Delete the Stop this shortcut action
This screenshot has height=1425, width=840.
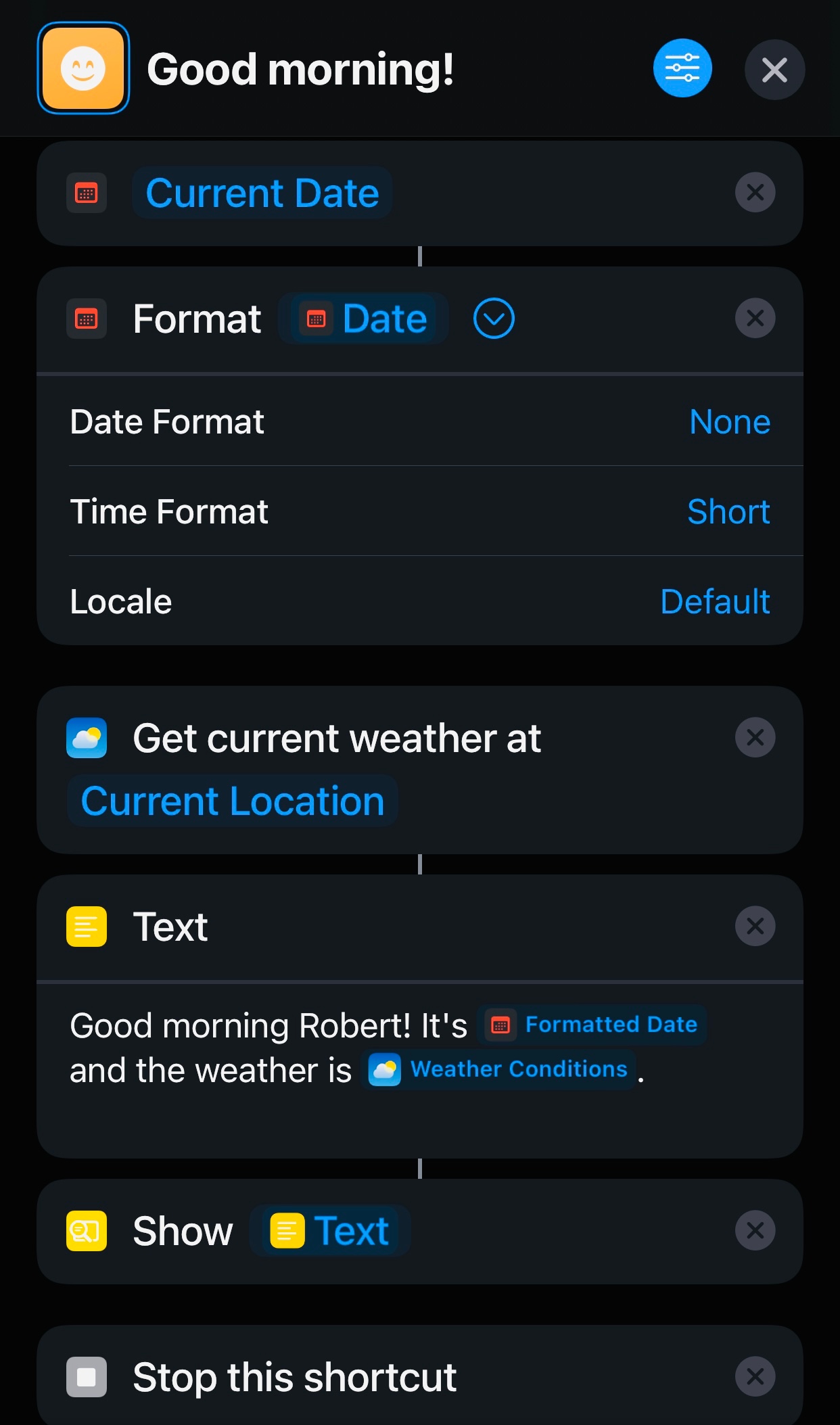pos(755,1376)
